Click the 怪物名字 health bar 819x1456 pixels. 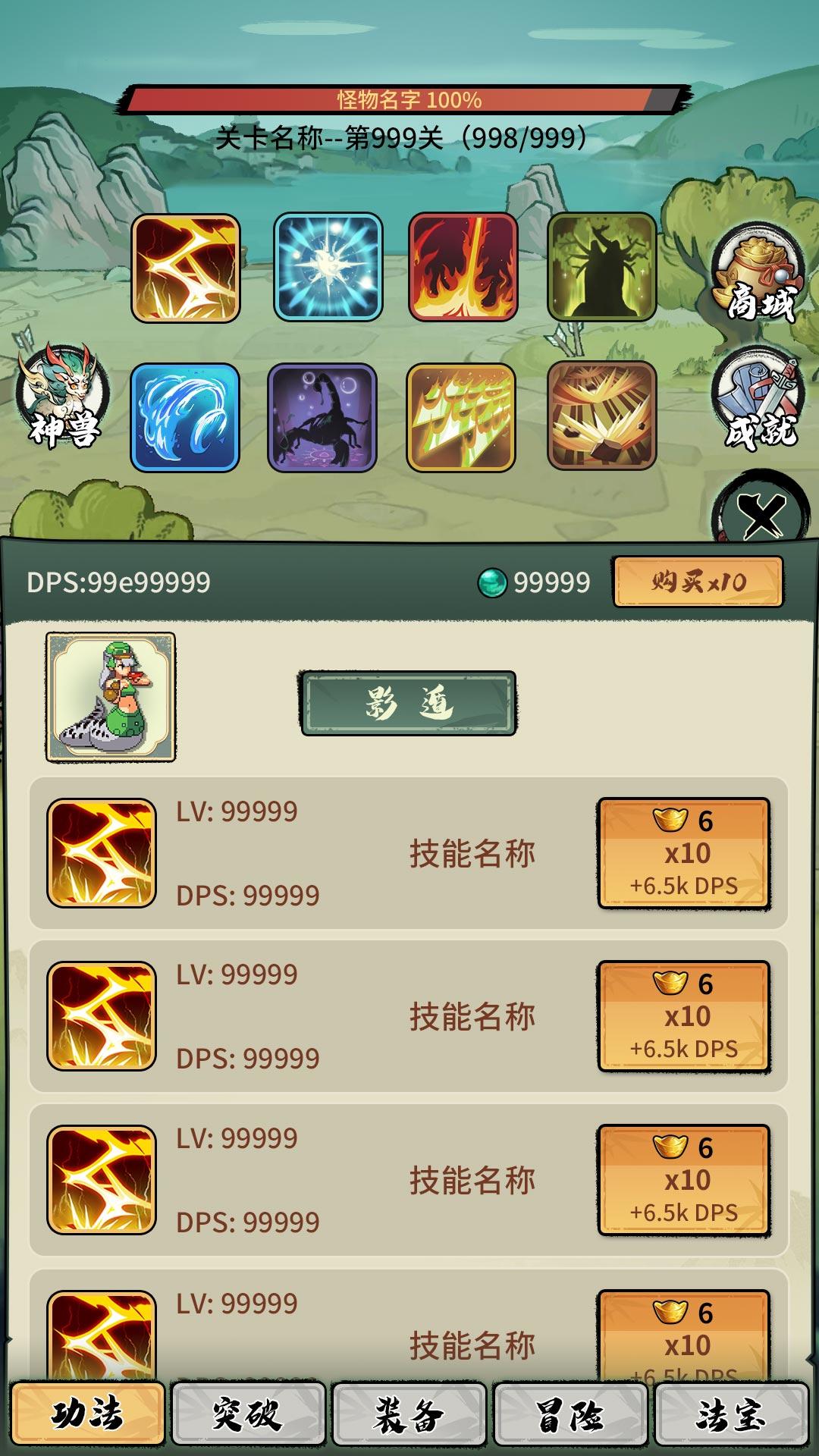409,99
